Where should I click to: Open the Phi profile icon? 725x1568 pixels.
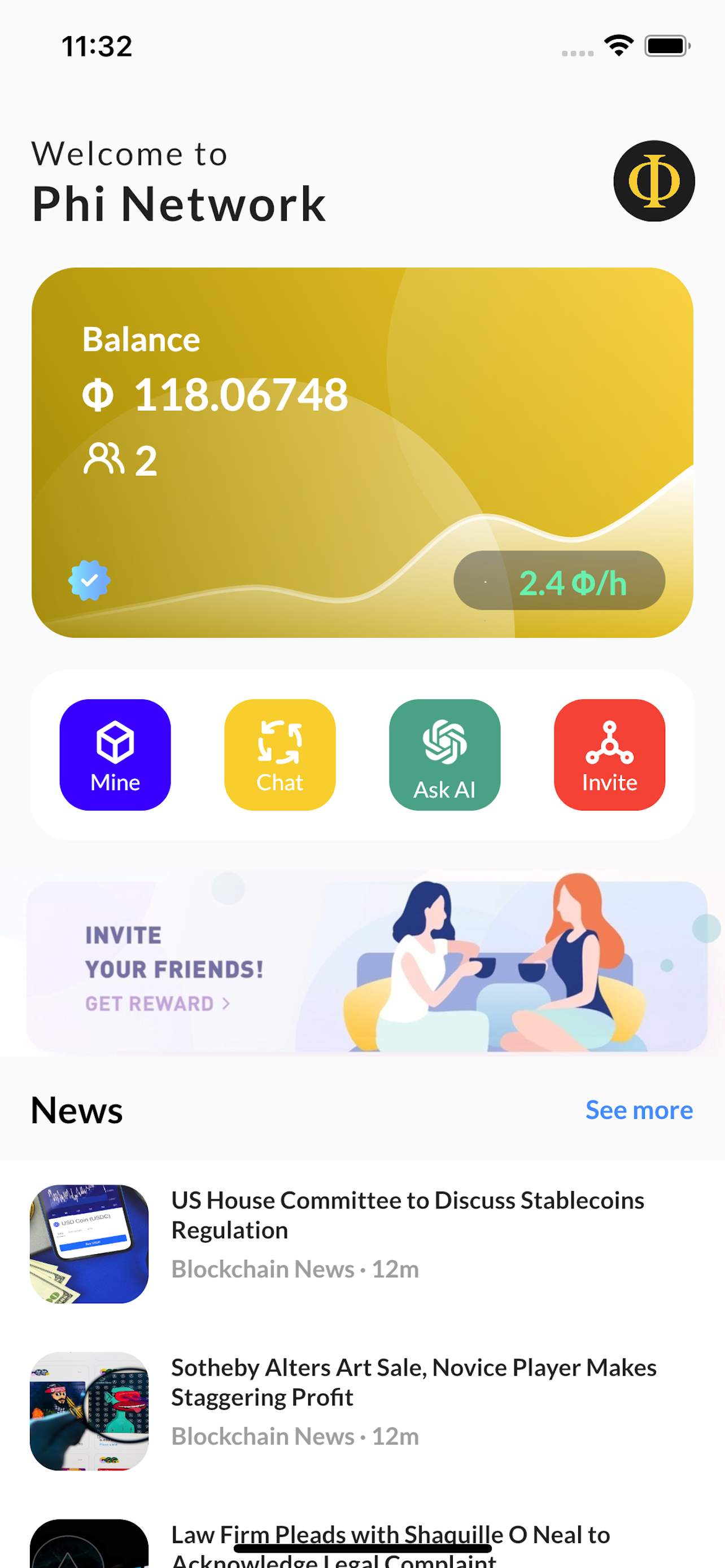654,181
